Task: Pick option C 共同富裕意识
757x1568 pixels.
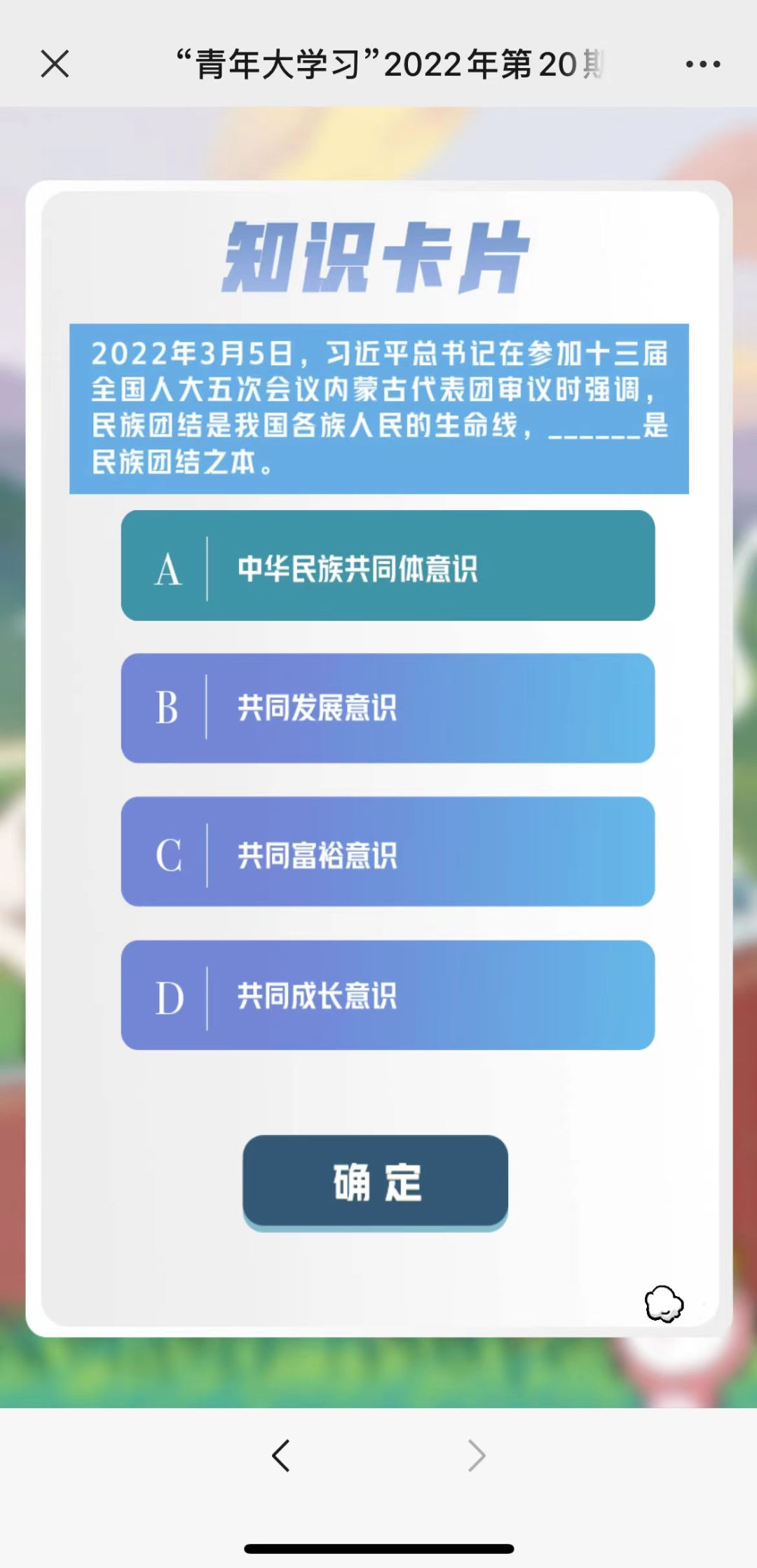Action: click(x=388, y=851)
